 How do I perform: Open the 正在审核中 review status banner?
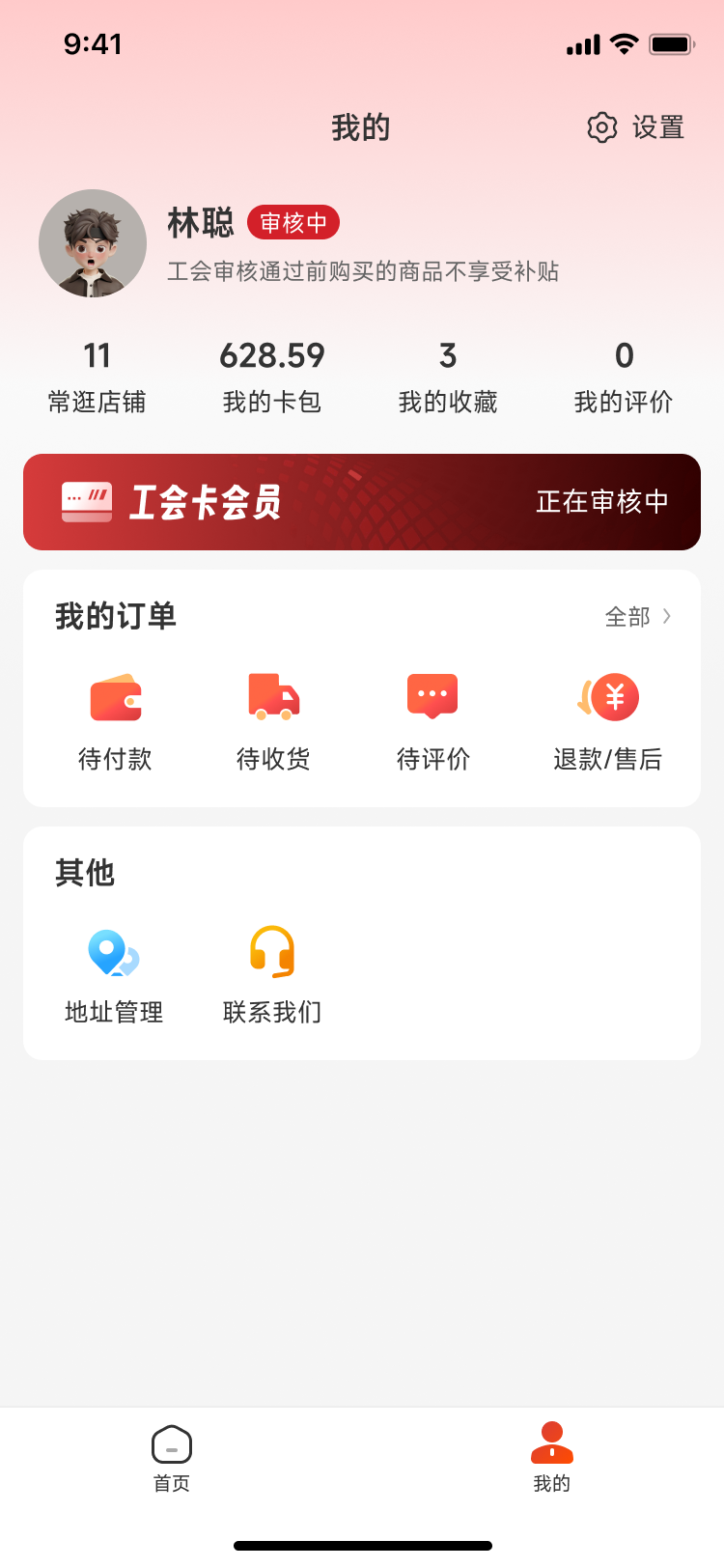[x=601, y=501]
